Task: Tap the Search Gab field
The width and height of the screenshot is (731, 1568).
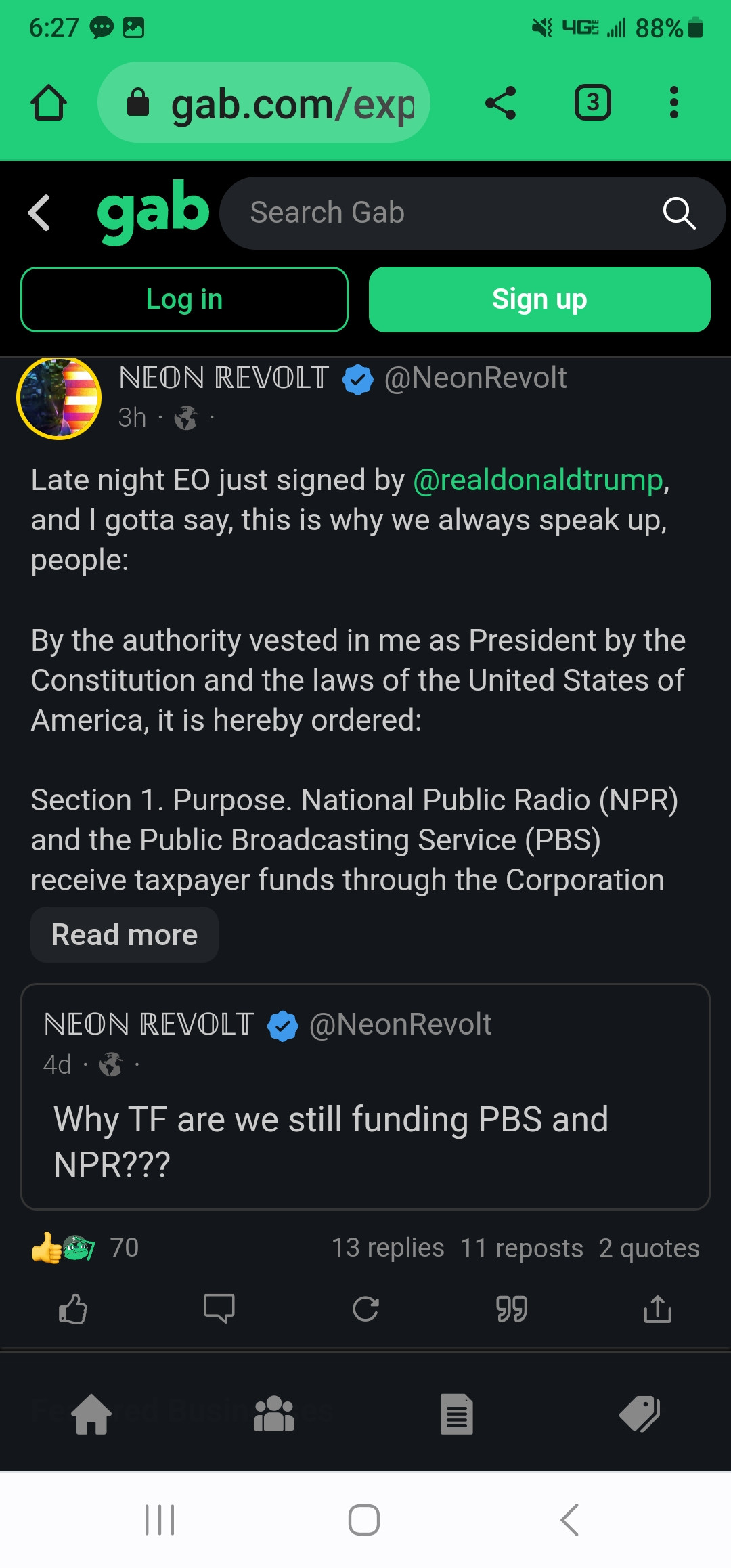Action: 447,213
